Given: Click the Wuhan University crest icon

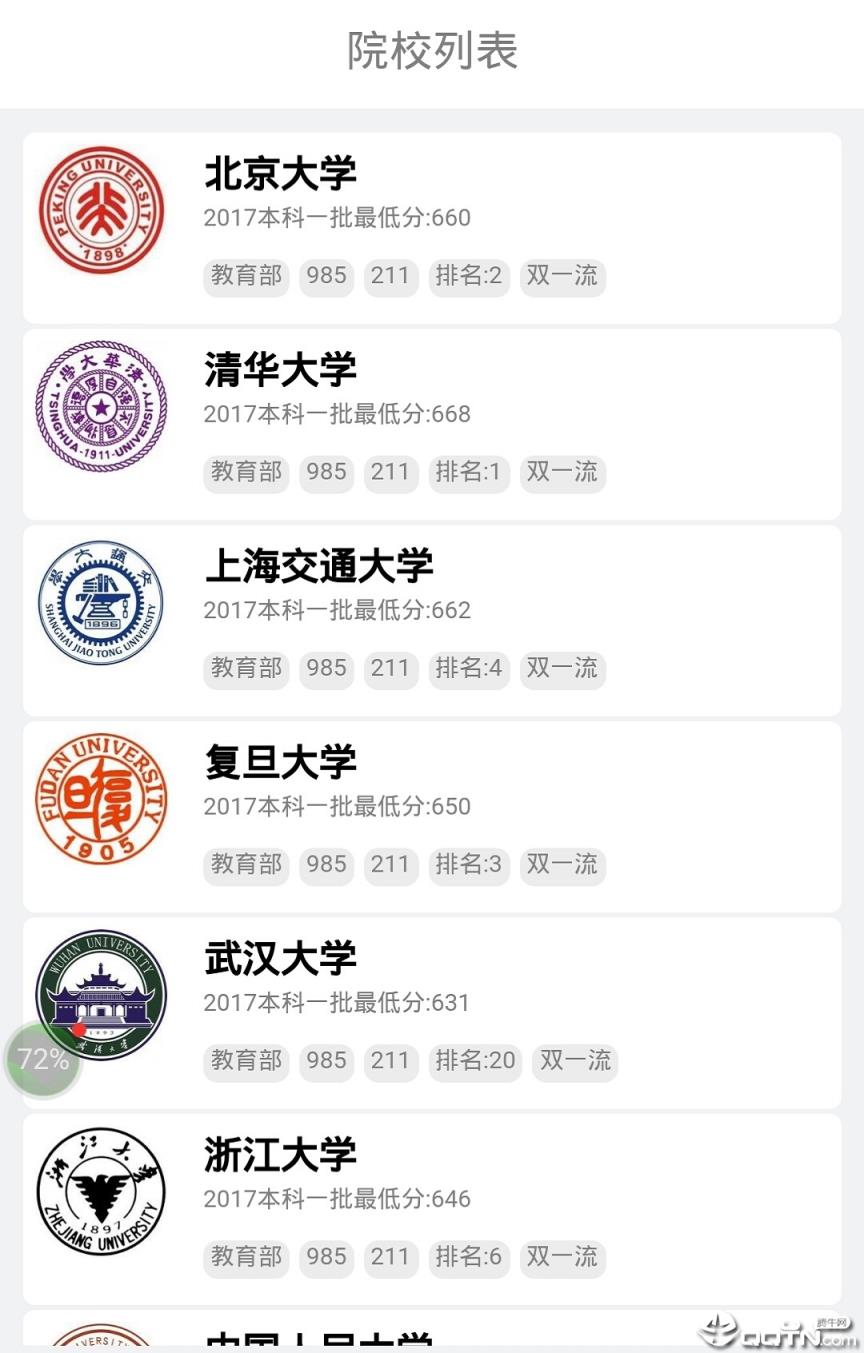Looking at the screenshot, I should pyautogui.click(x=100, y=995).
